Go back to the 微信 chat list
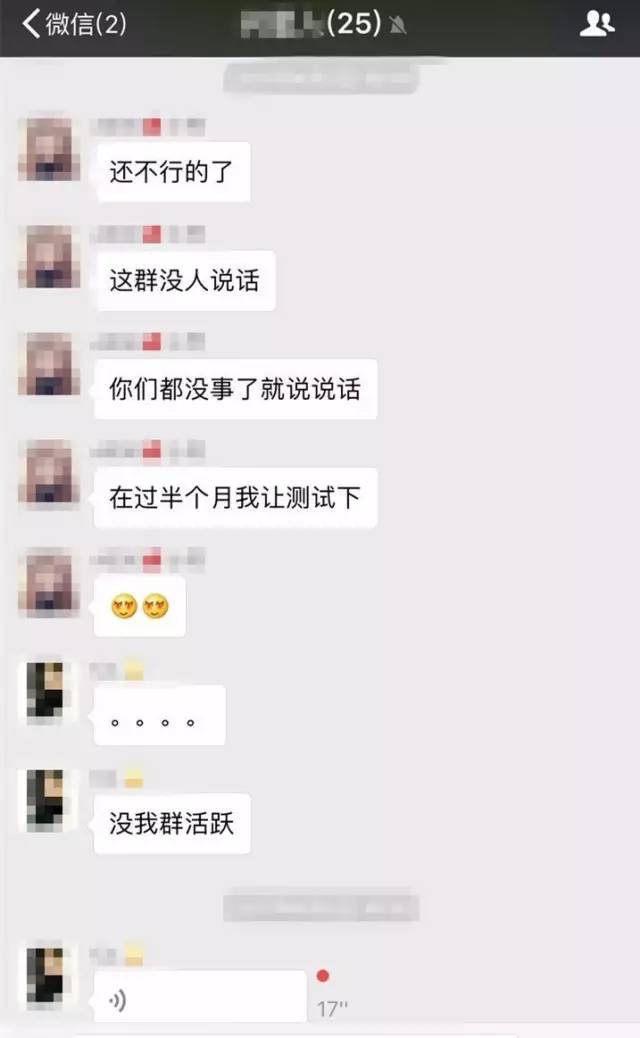This screenshot has height=1038, width=640. pos(72,24)
